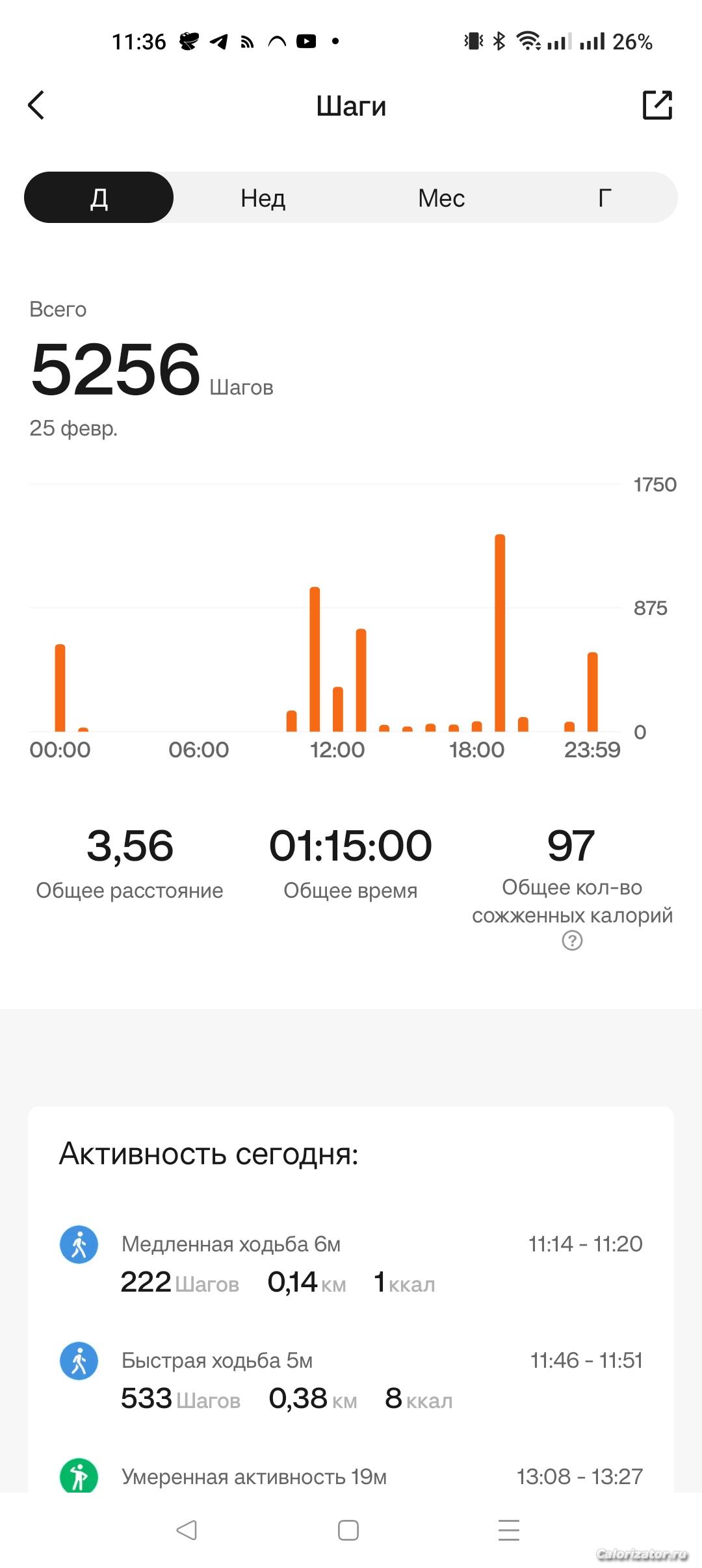Open the Быстрая ходьба 5м activity
702x1568 pixels.
click(351, 1379)
